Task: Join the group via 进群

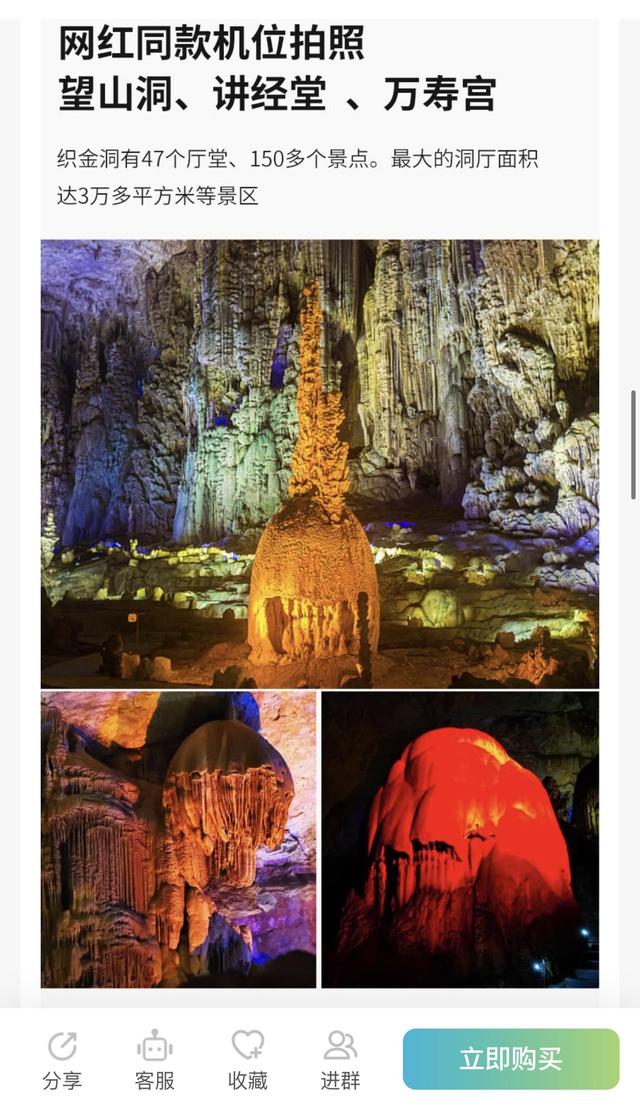Action: 340,1058
